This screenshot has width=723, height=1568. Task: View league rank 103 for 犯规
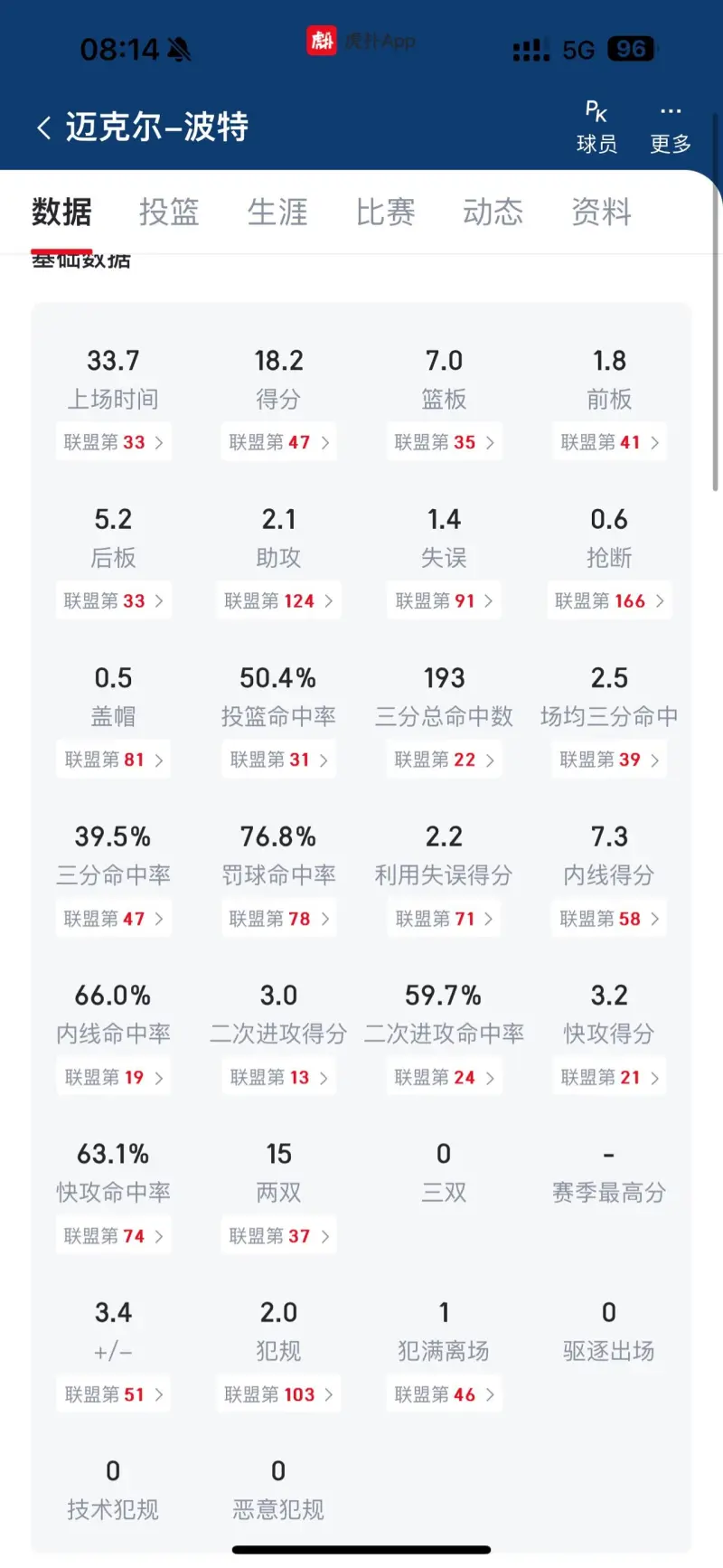(x=278, y=1394)
